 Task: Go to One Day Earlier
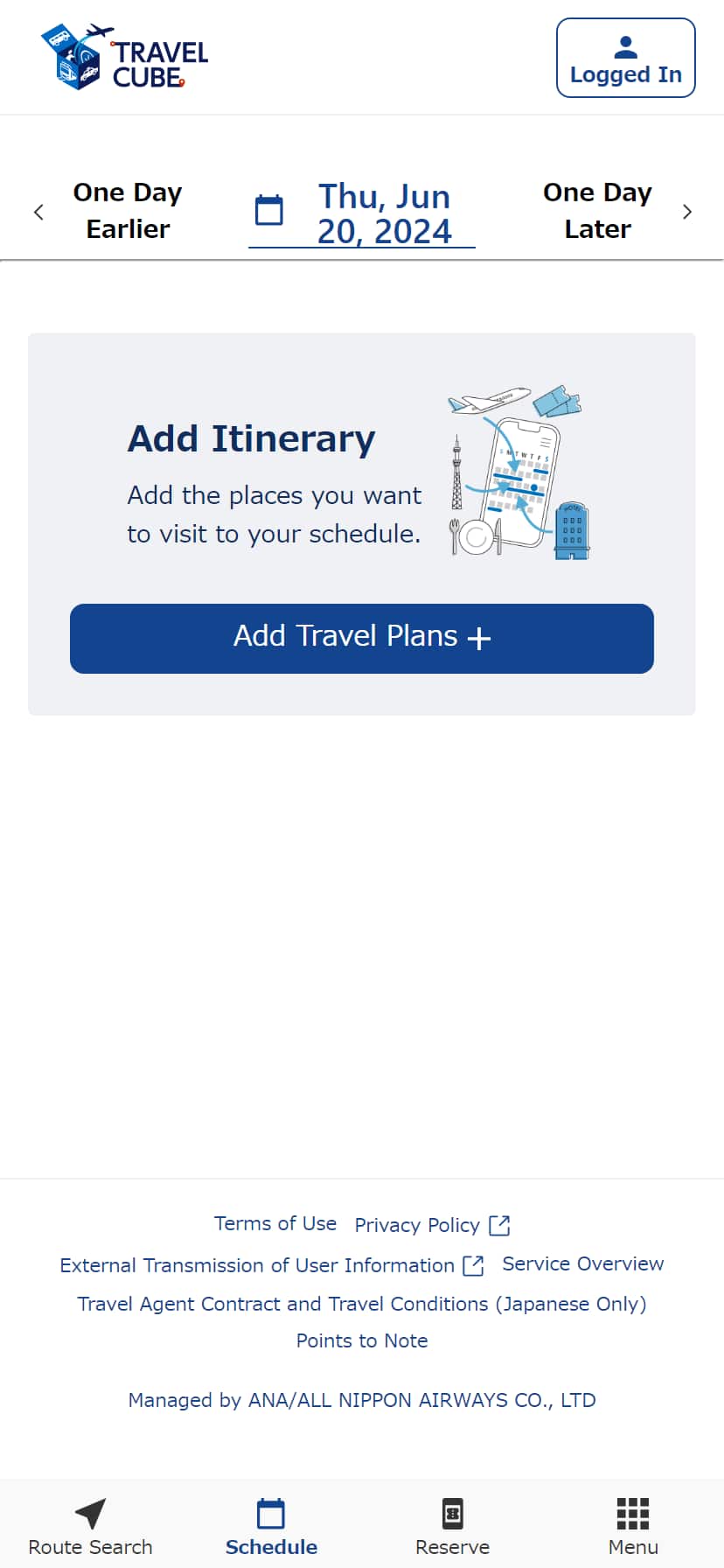click(110, 211)
